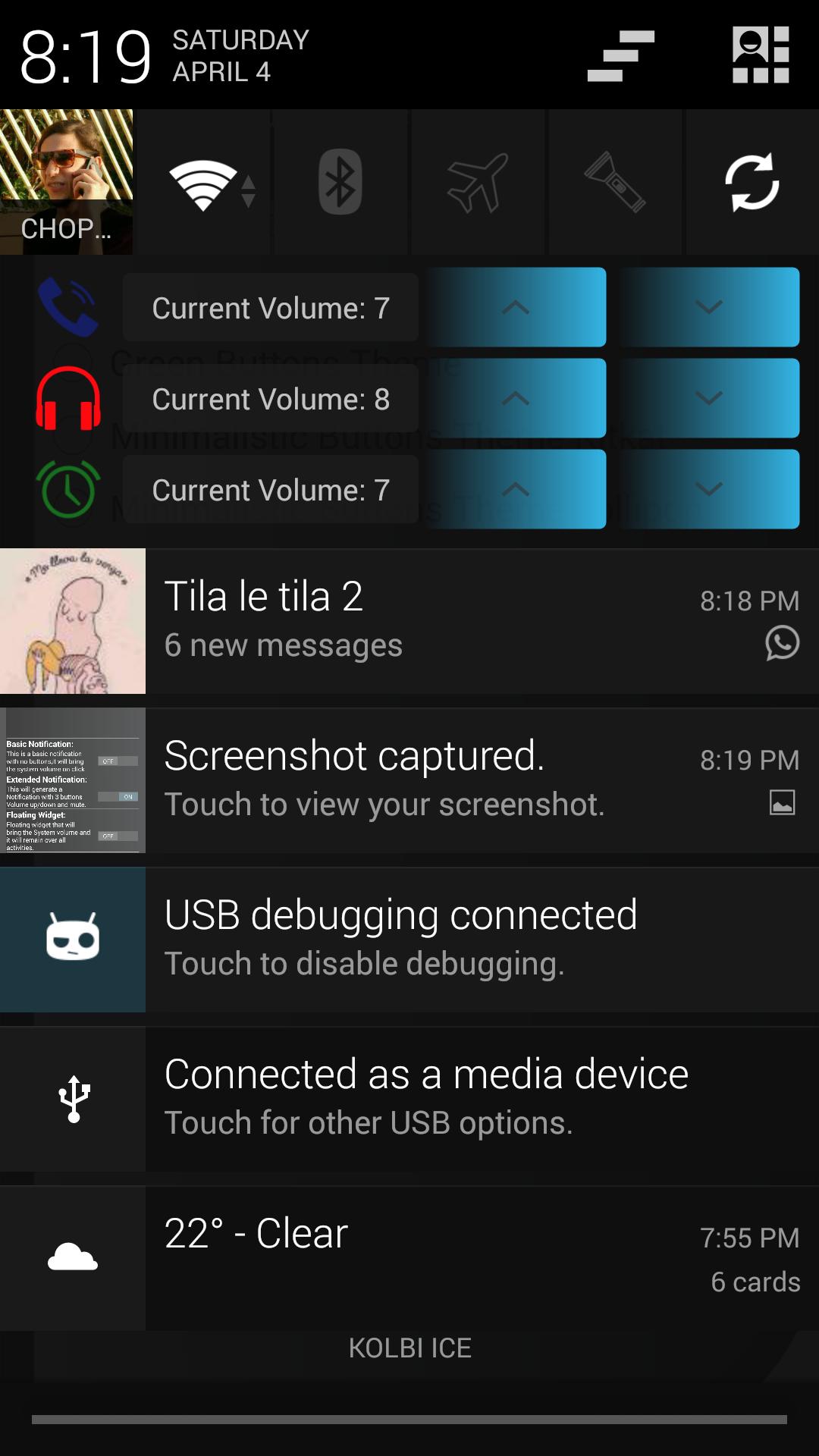Lower the alarm volume
Screen dimensions: 819x1456
click(x=708, y=489)
